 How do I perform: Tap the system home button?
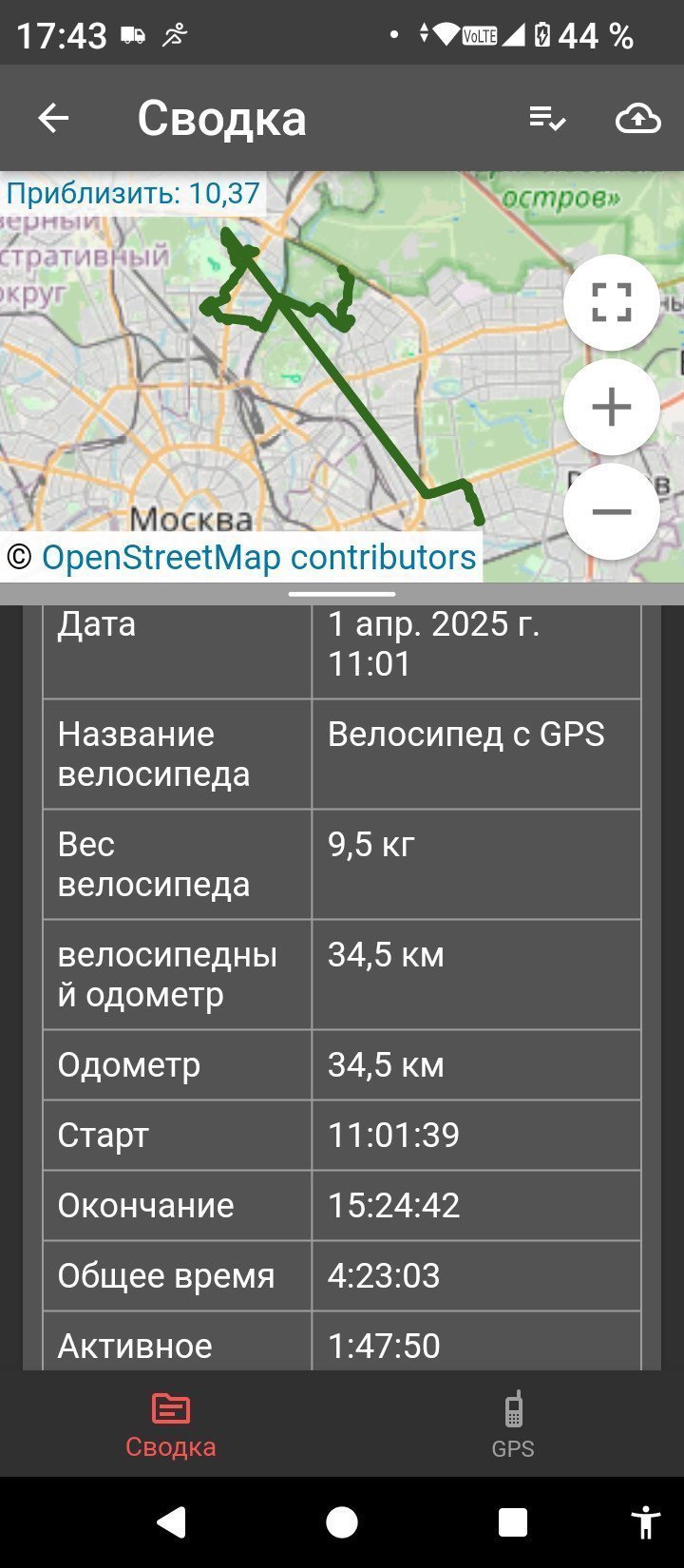(342, 1522)
